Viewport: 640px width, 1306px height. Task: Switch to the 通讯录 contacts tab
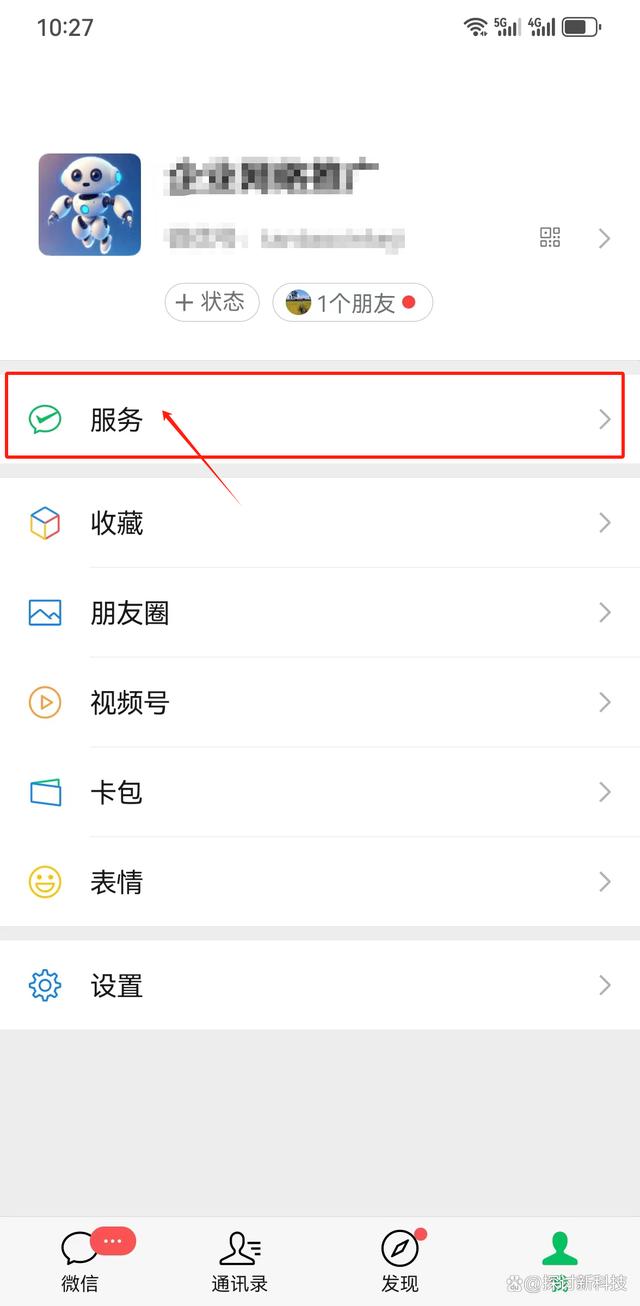(240, 1260)
